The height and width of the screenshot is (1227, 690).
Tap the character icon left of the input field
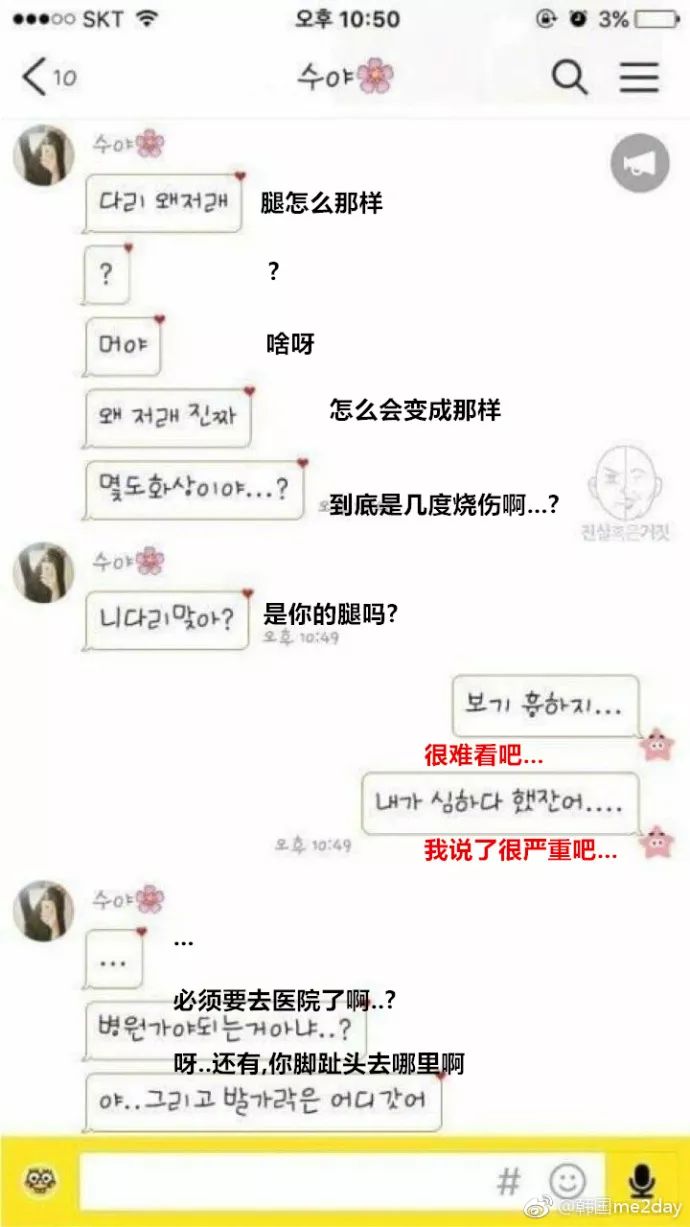tap(40, 1181)
